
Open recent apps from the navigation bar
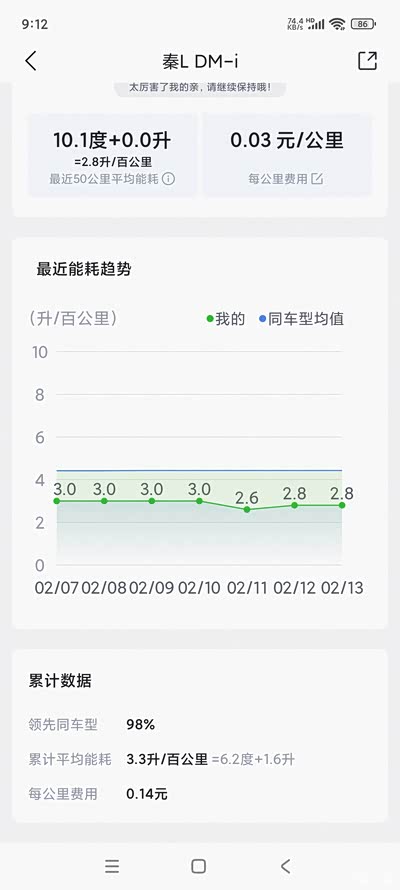click(x=112, y=866)
